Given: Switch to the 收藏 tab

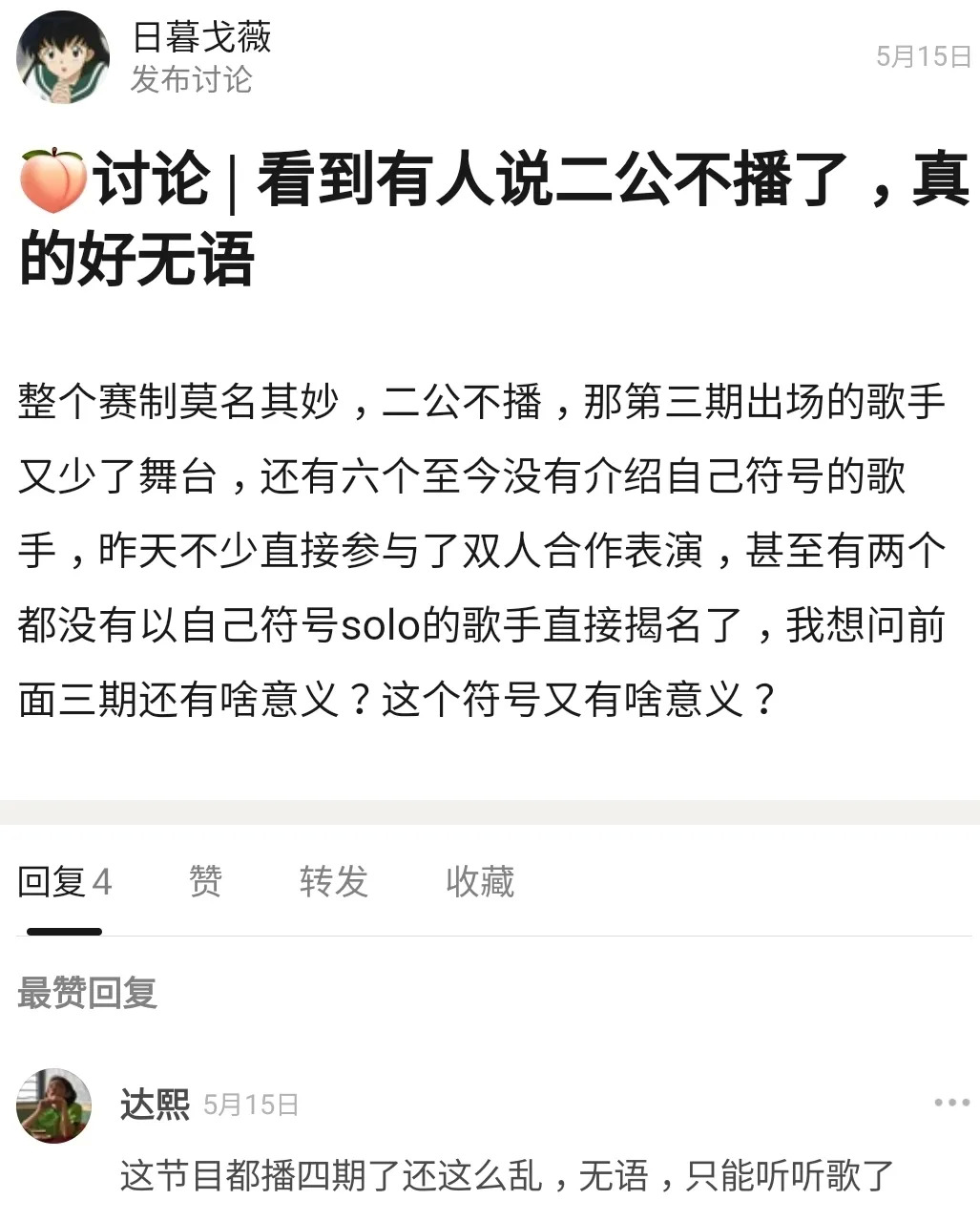Looking at the screenshot, I should click(479, 882).
